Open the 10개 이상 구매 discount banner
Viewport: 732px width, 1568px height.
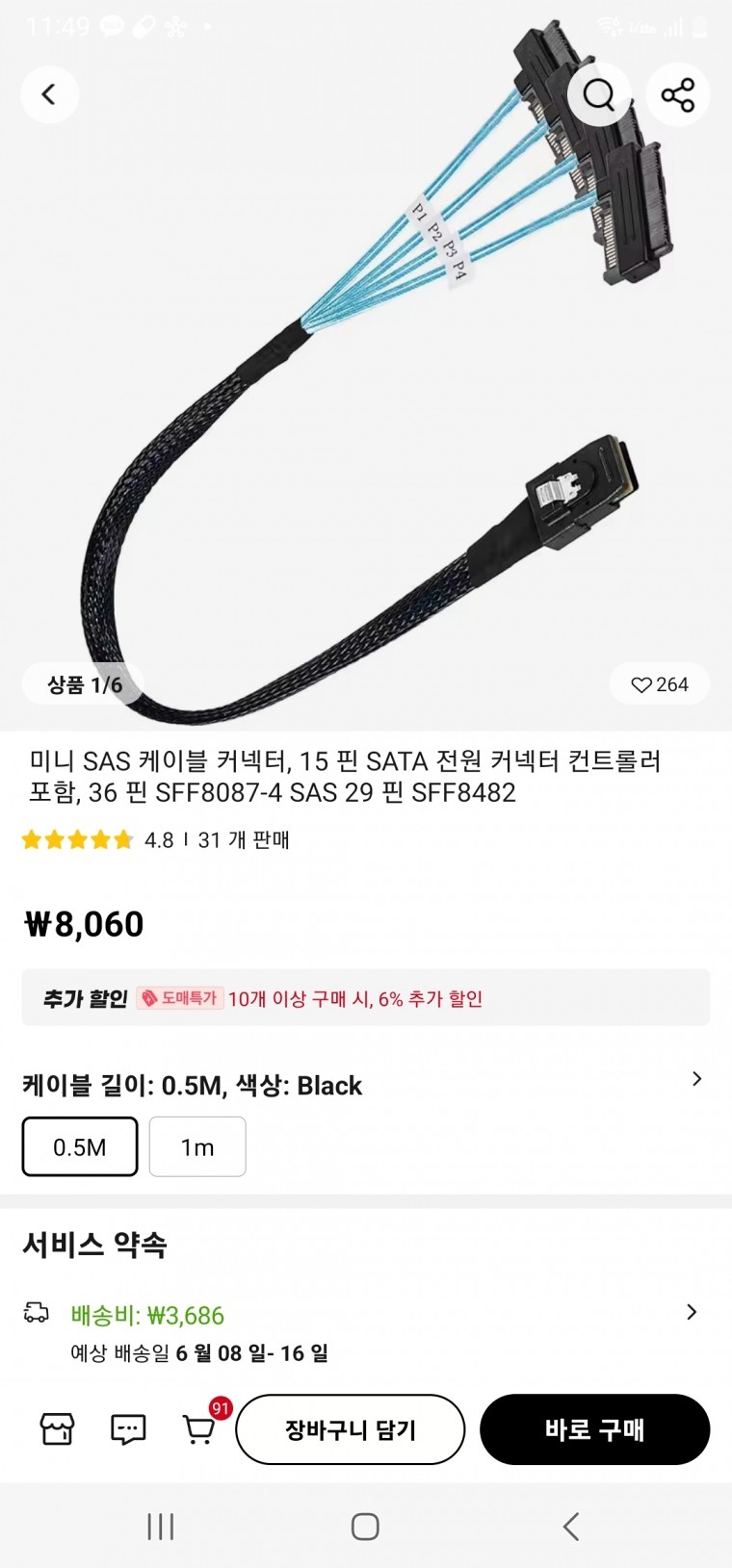pyautogui.click(x=366, y=998)
